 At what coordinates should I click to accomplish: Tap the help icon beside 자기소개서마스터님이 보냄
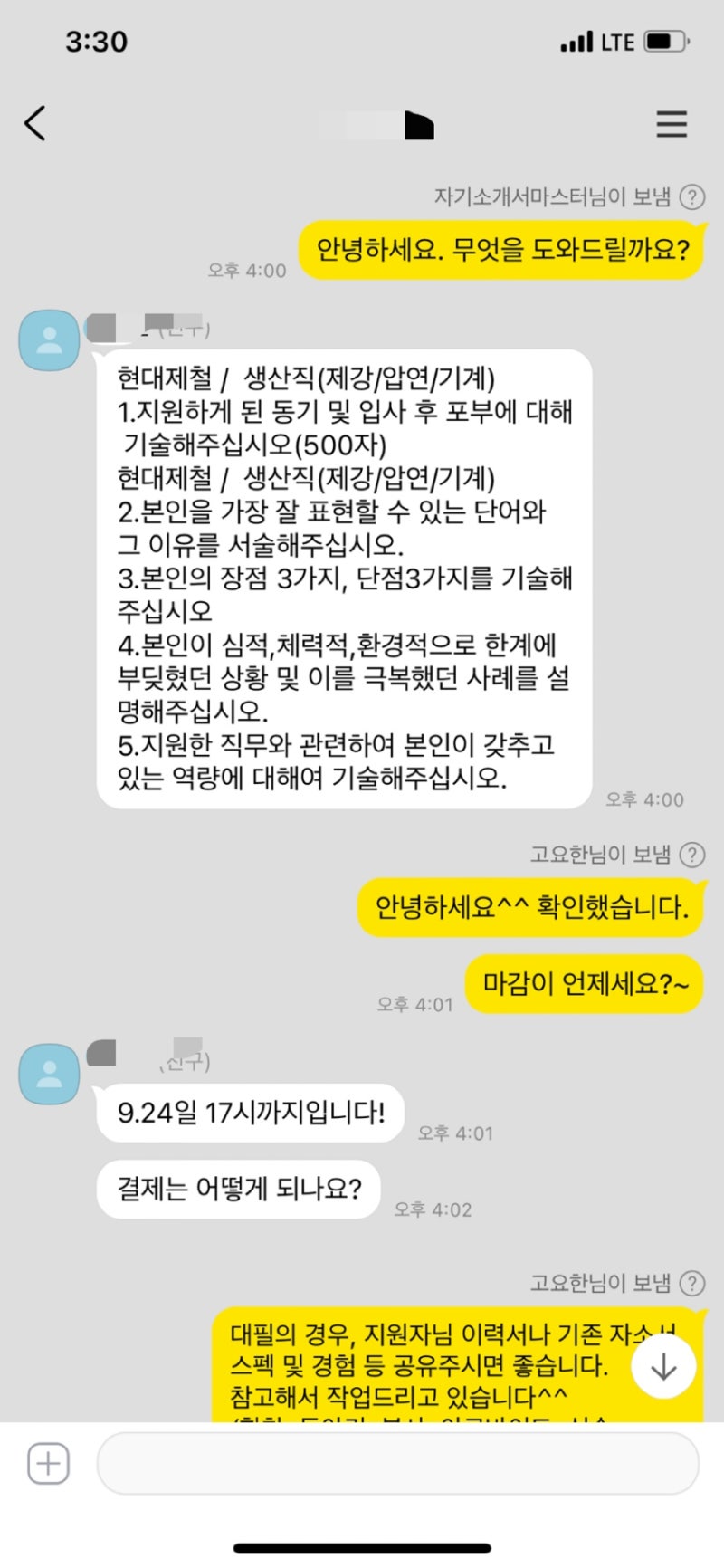692,196
